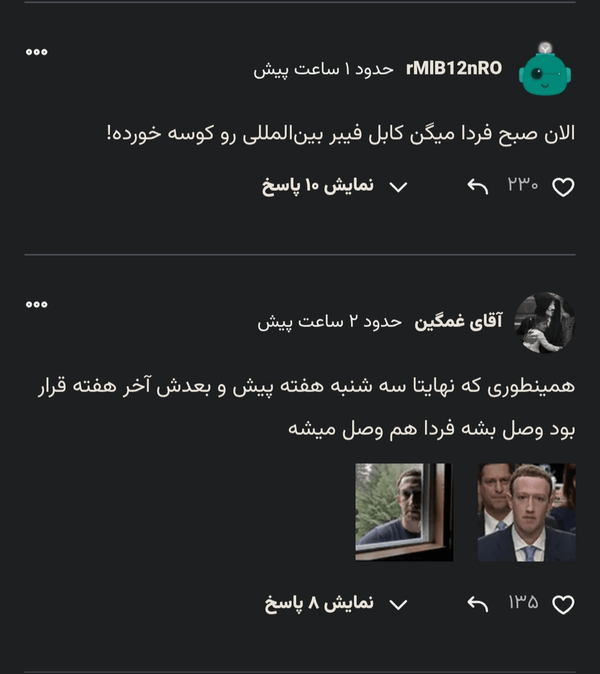This screenshot has width=600, height=674.
Task: Expand the 10 replies under rMIB12nRO's comment
Action: point(334,186)
